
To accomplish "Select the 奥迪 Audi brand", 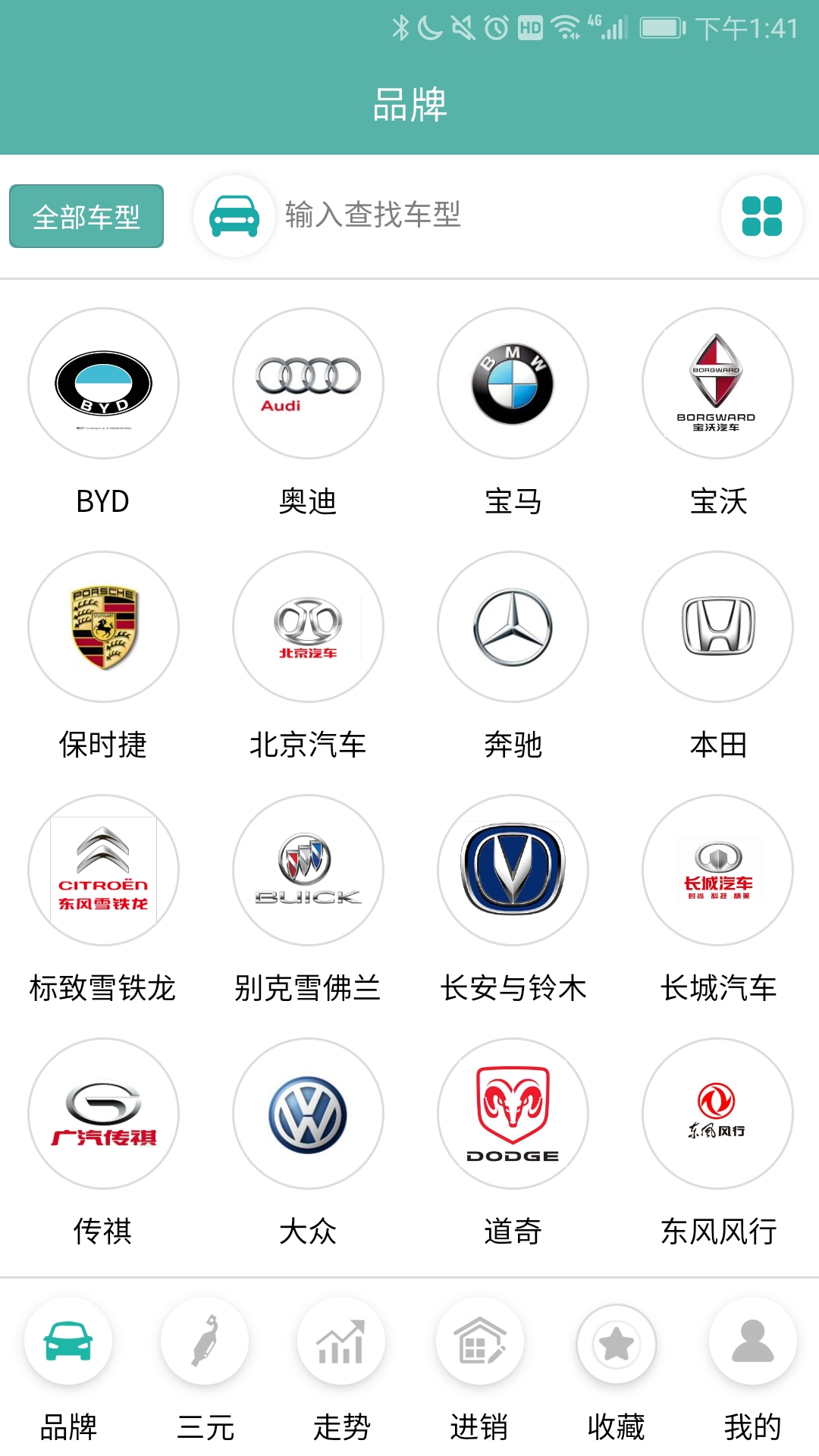I will coord(307,384).
